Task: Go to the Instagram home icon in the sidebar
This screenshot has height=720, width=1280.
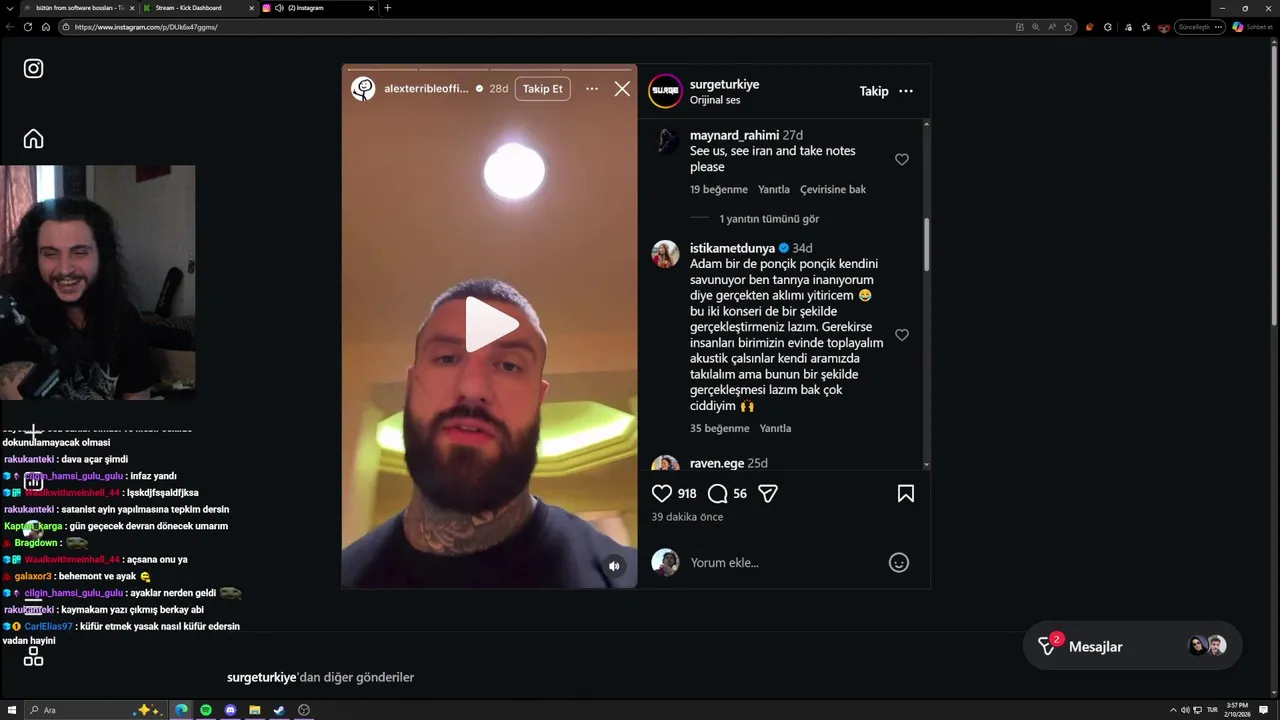Action: coord(33,139)
